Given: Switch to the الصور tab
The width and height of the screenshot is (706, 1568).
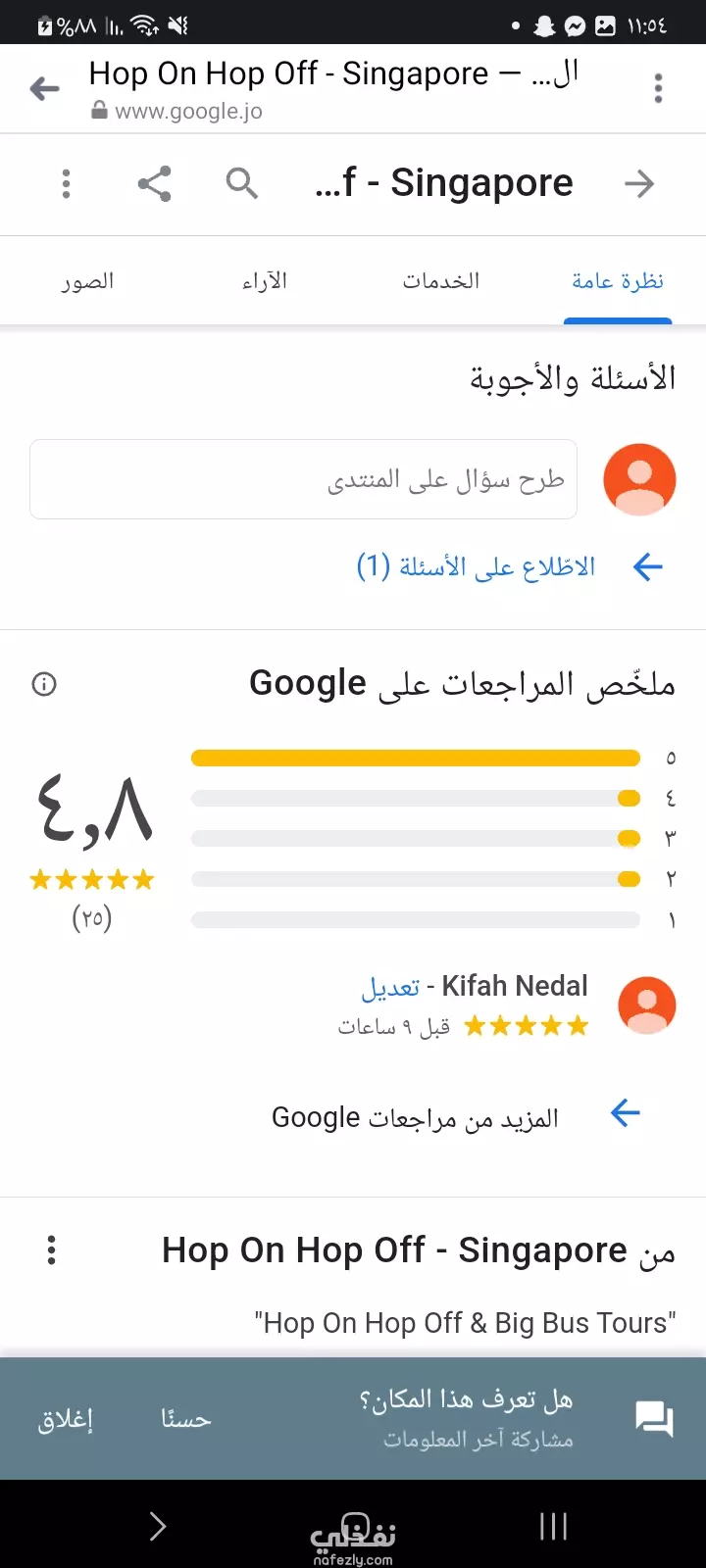Looking at the screenshot, I should pyautogui.click(x=88, y=281).
